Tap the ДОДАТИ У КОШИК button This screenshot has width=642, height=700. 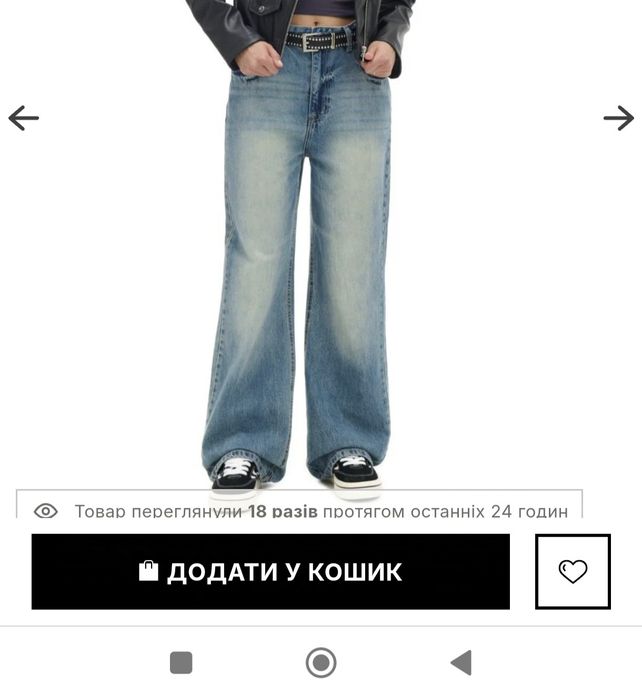click(x=270, y=572)
